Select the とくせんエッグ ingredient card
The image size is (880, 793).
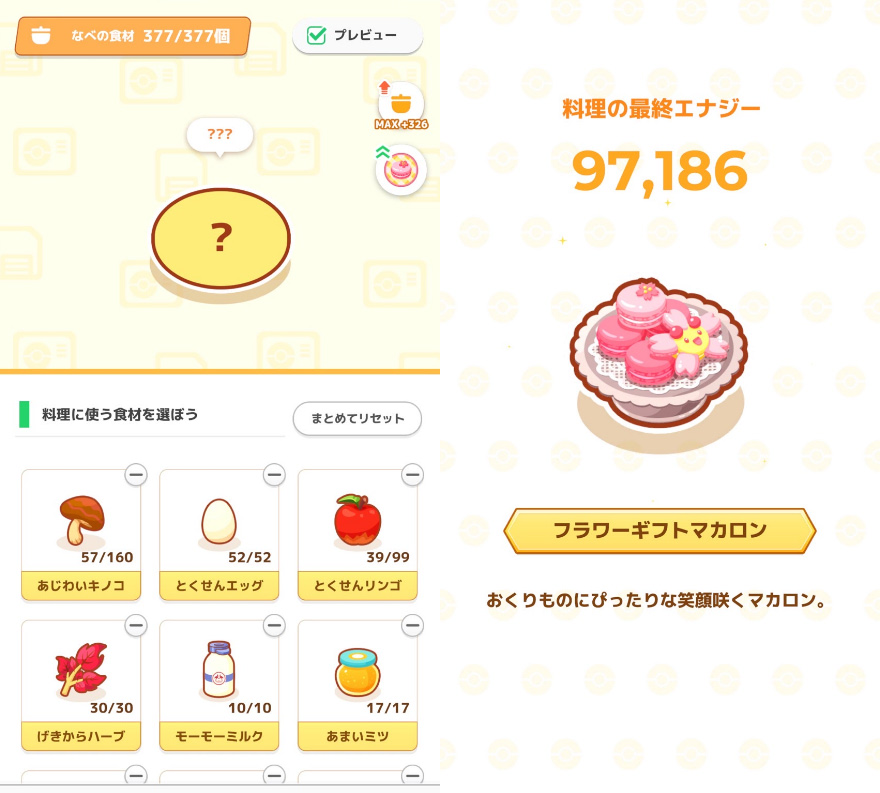219,532
